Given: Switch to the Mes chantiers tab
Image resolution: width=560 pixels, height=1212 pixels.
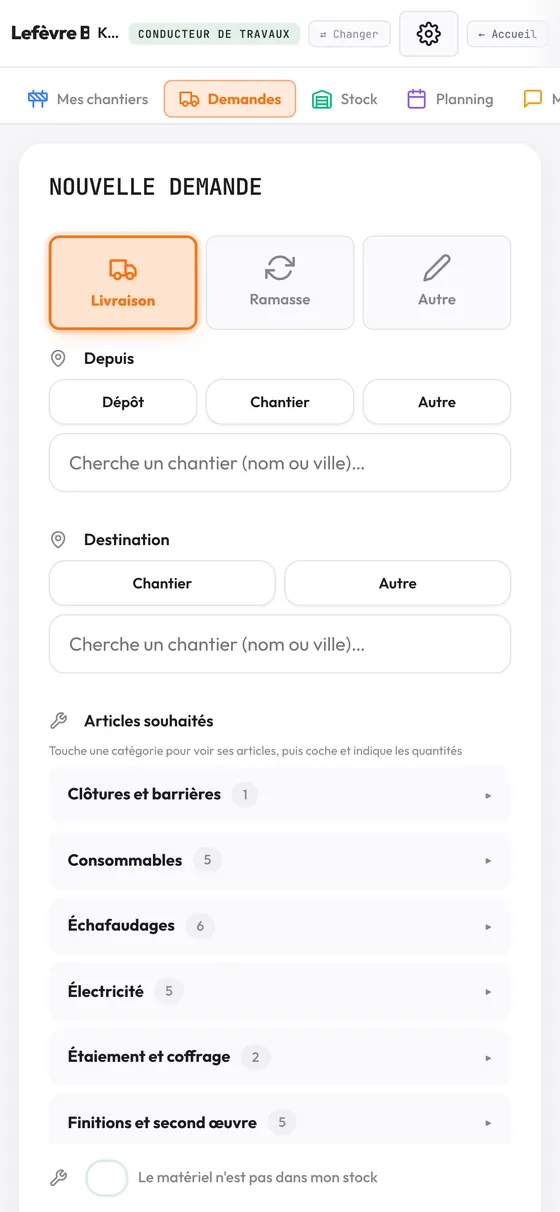Looking at the screenshot, I should tap(88, 99).
